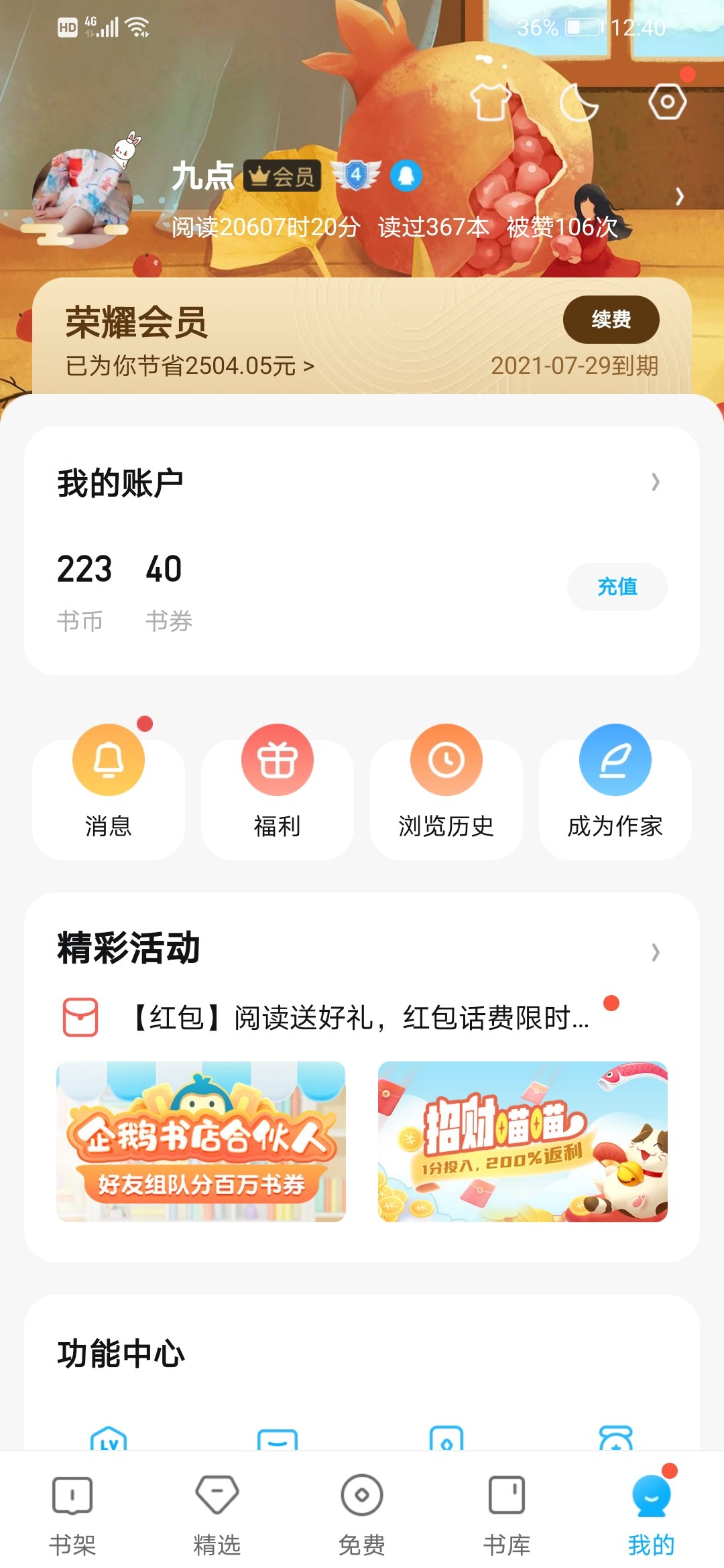Screen dimensions: 724x1568
Task: Switch to 精选 featured tab
Action: (217, 1512)
